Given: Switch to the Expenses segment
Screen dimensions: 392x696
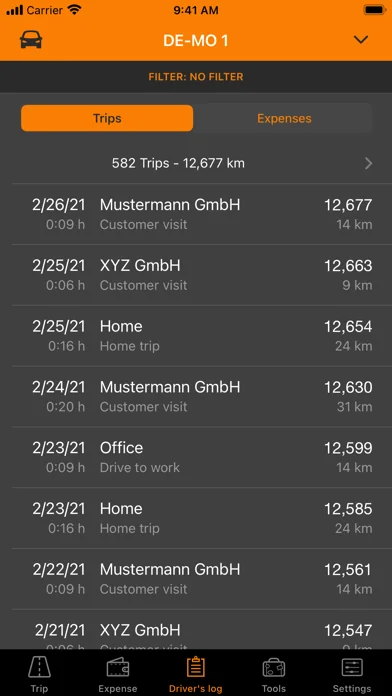Looking at the screenshot, I should tap(284, 119).
